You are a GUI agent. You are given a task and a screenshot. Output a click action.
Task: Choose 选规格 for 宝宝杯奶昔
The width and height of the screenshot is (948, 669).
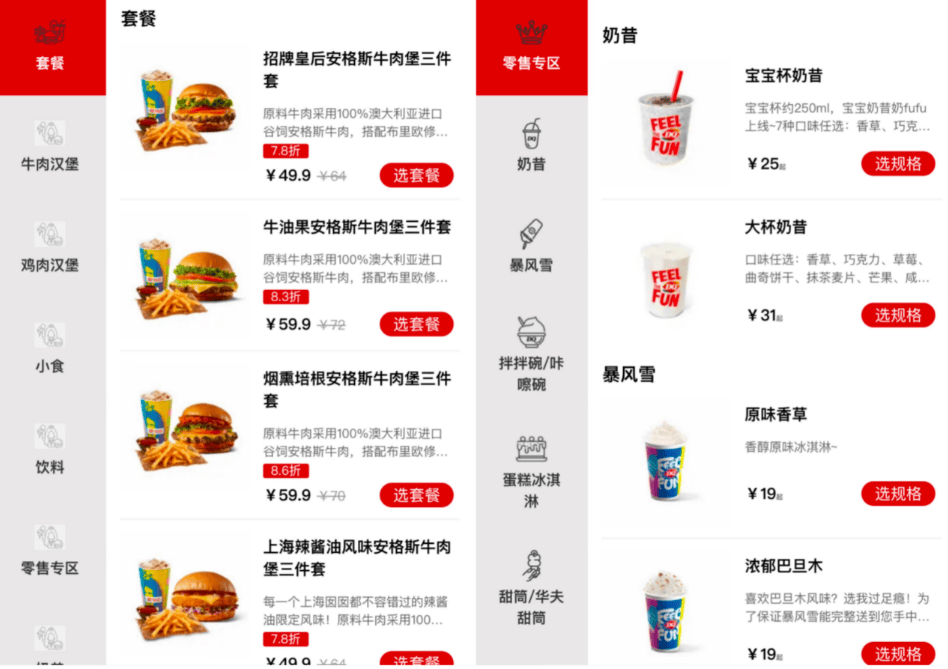[x=897, y=164]
